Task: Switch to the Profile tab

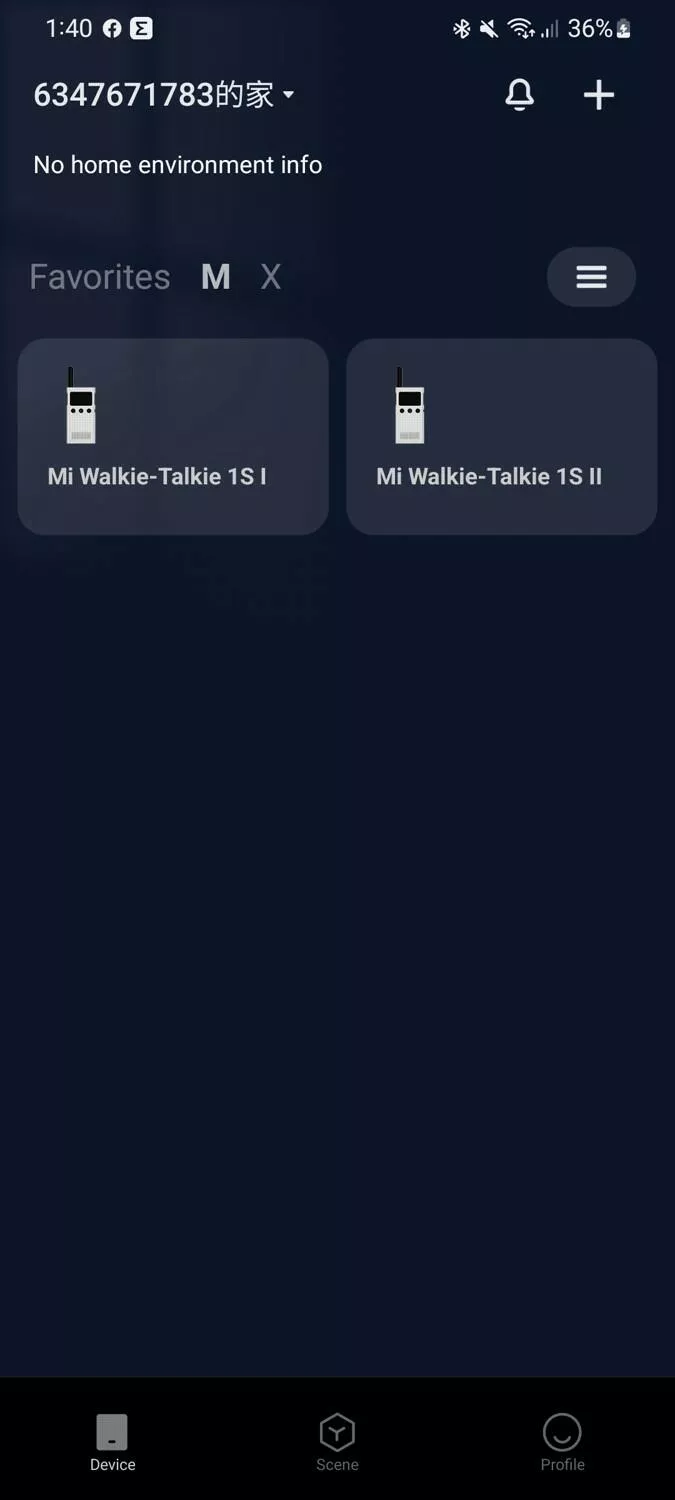Action: point(562,1442)
